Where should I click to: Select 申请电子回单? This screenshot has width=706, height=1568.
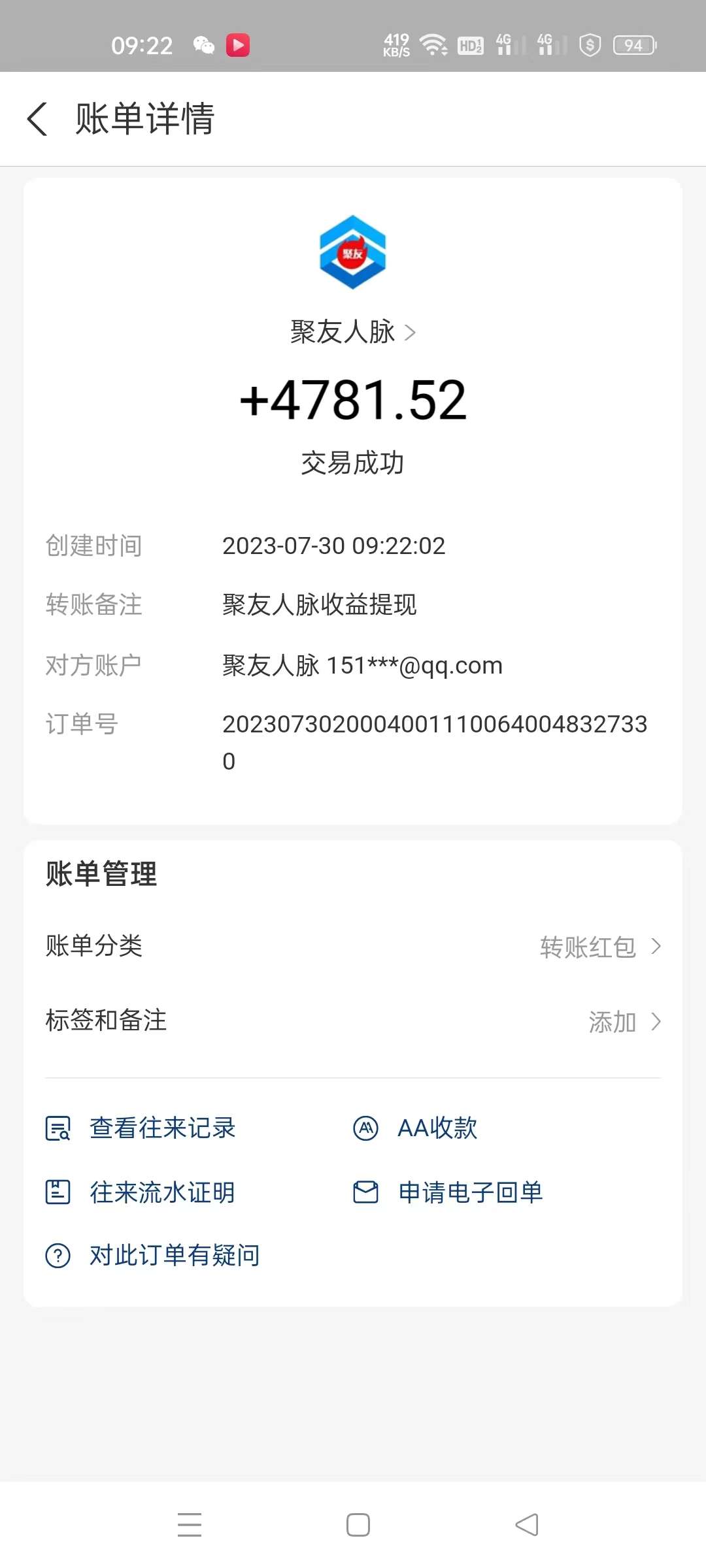(x=469, y=1192)
